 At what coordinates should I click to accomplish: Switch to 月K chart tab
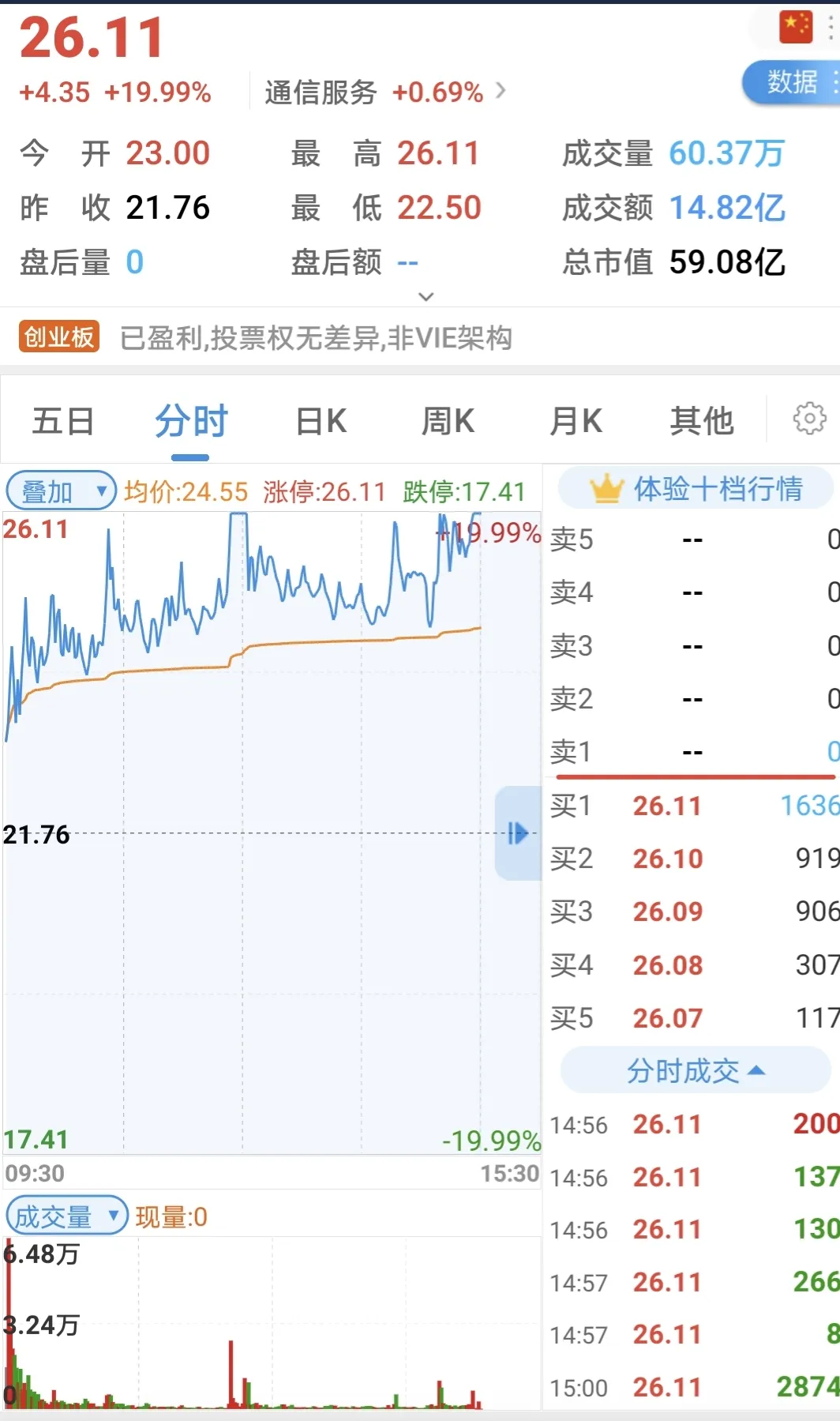click(x=576, y=420)
